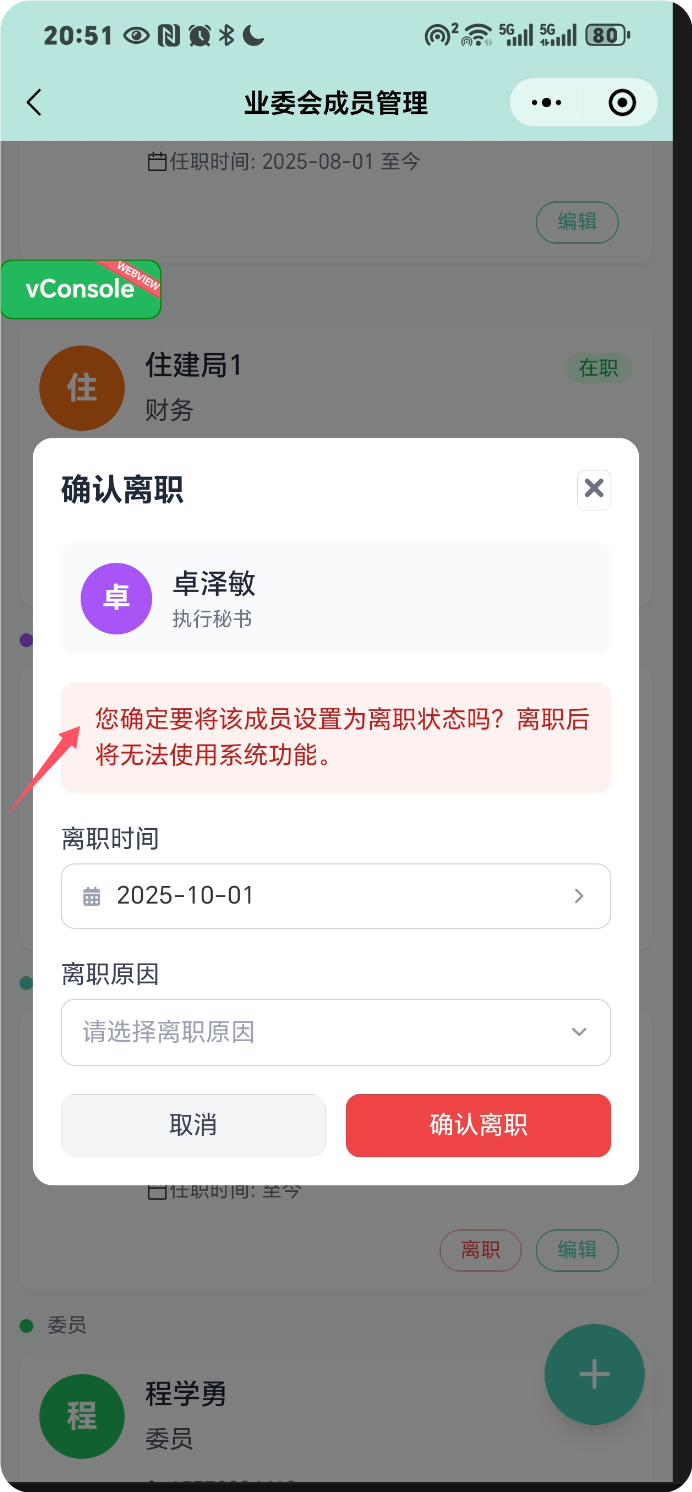Go back using the top-left arrow
Image resolution: width=692 pixels, height=1492 pixels.
(x=35, y=102)
